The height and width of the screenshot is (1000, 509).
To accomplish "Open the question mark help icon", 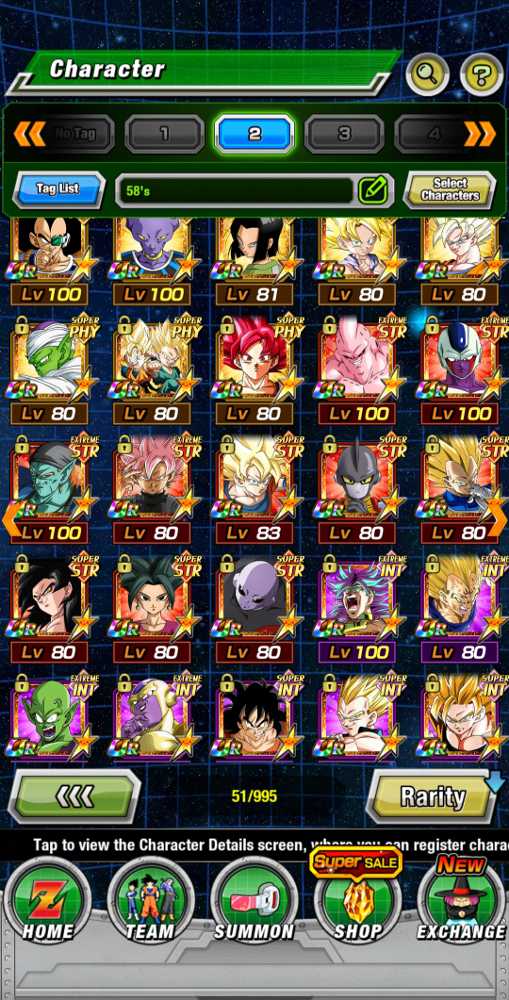I will pyautogui.click(x=482, y=75).
